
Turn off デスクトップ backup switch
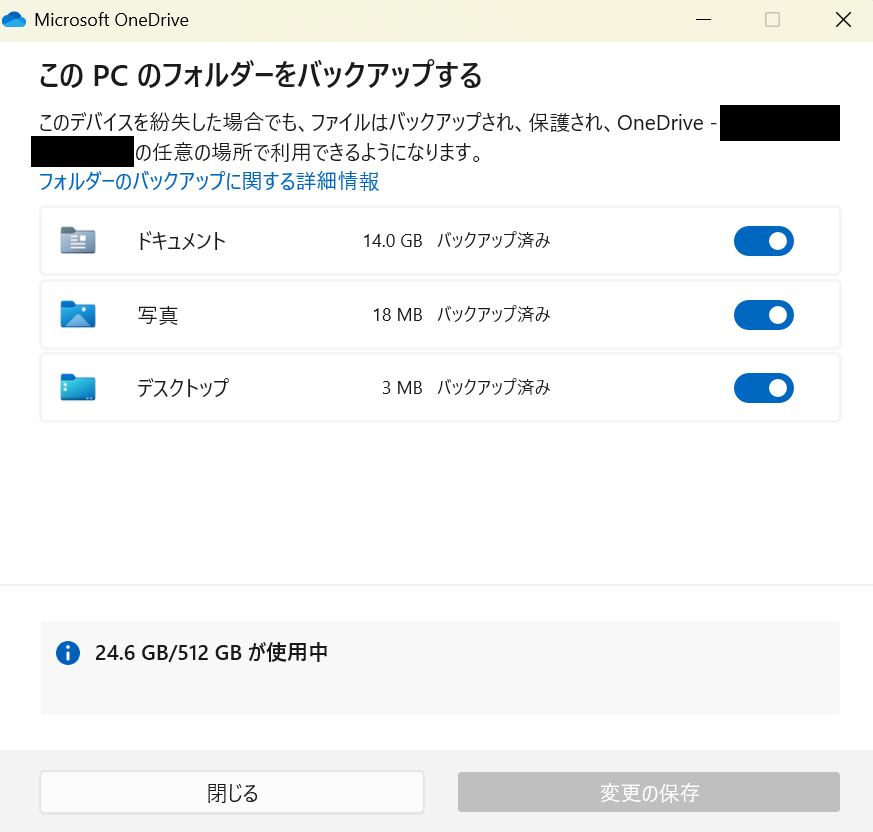click(763, 388)
